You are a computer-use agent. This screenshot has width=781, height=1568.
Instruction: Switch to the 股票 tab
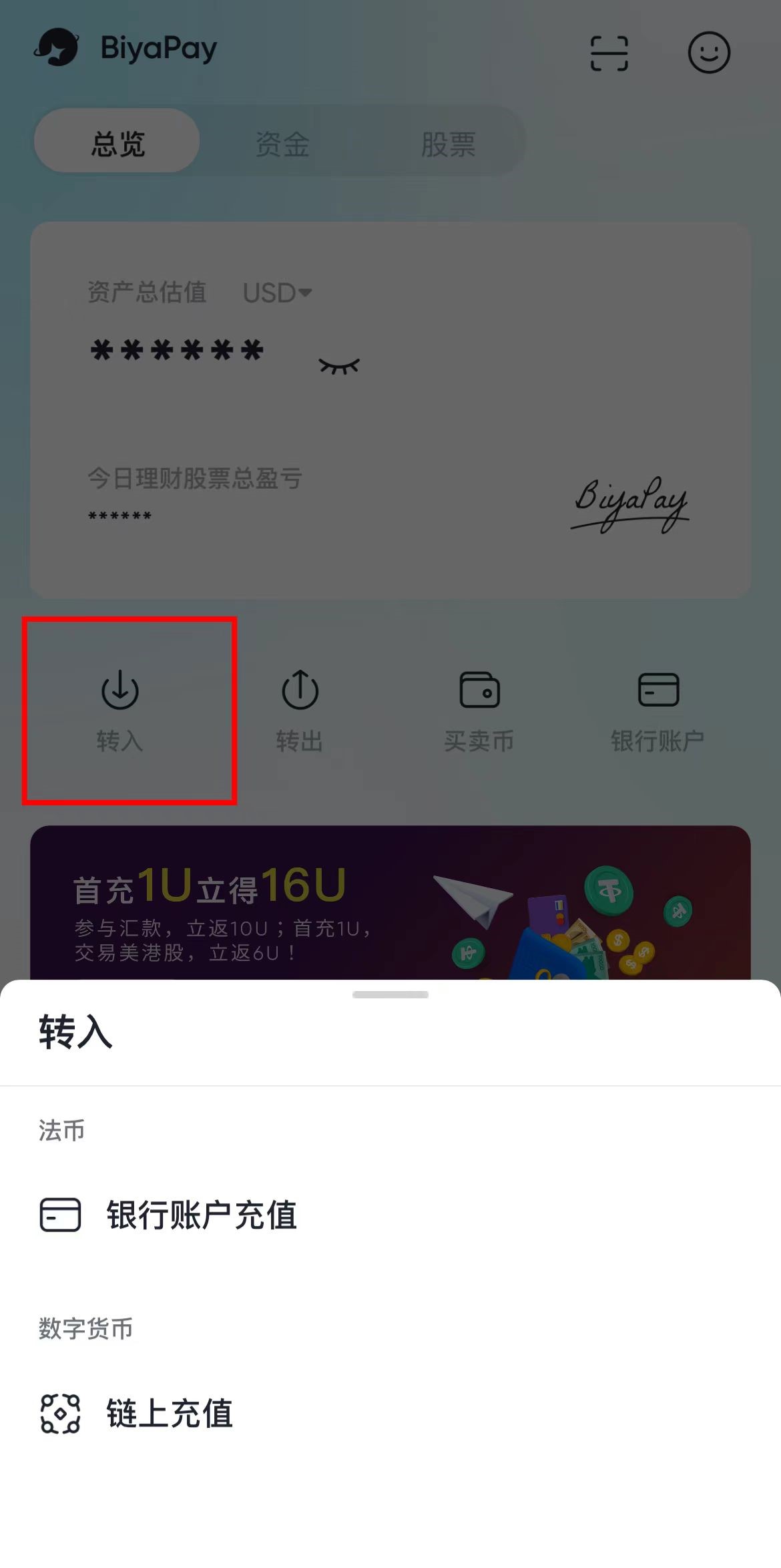pos(448,144)
